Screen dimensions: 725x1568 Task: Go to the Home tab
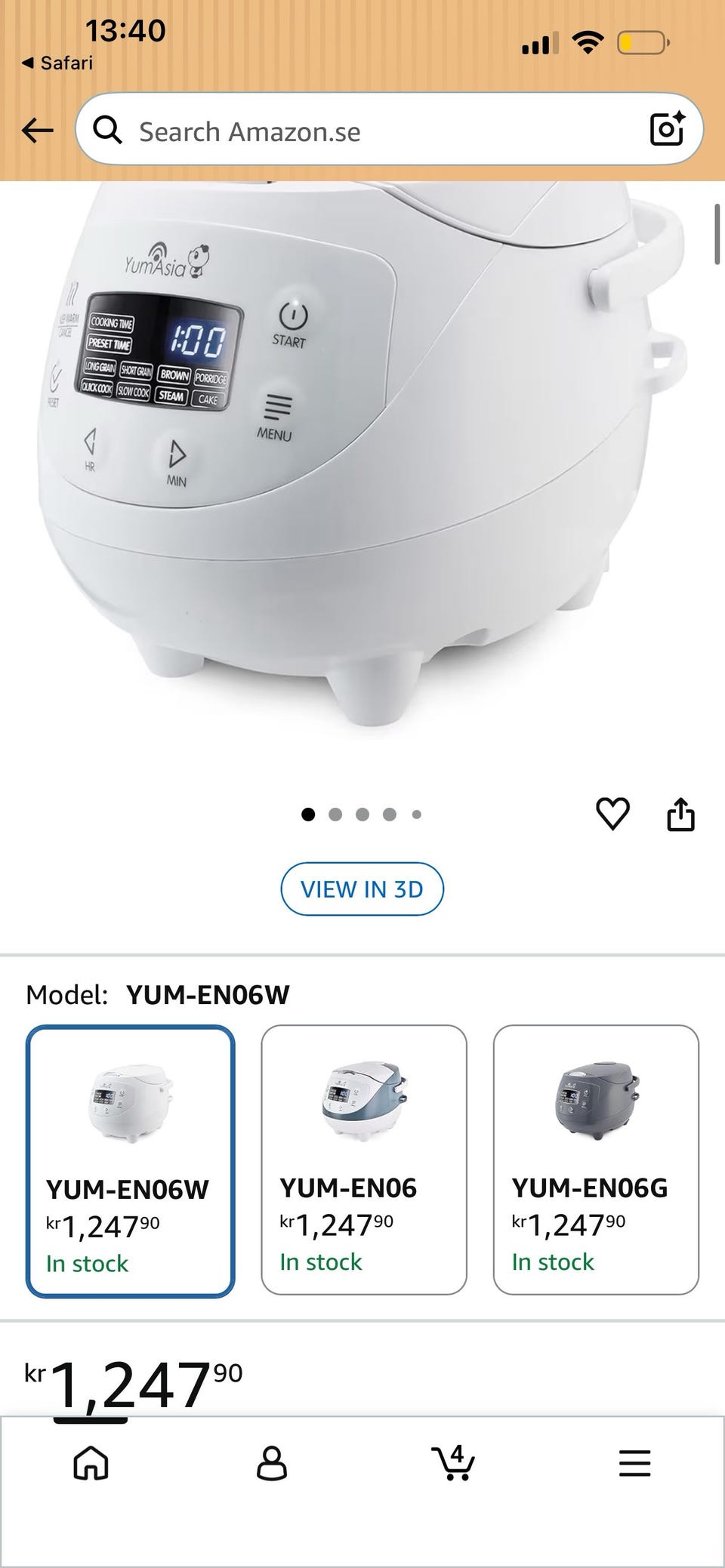pos(91,1463)
